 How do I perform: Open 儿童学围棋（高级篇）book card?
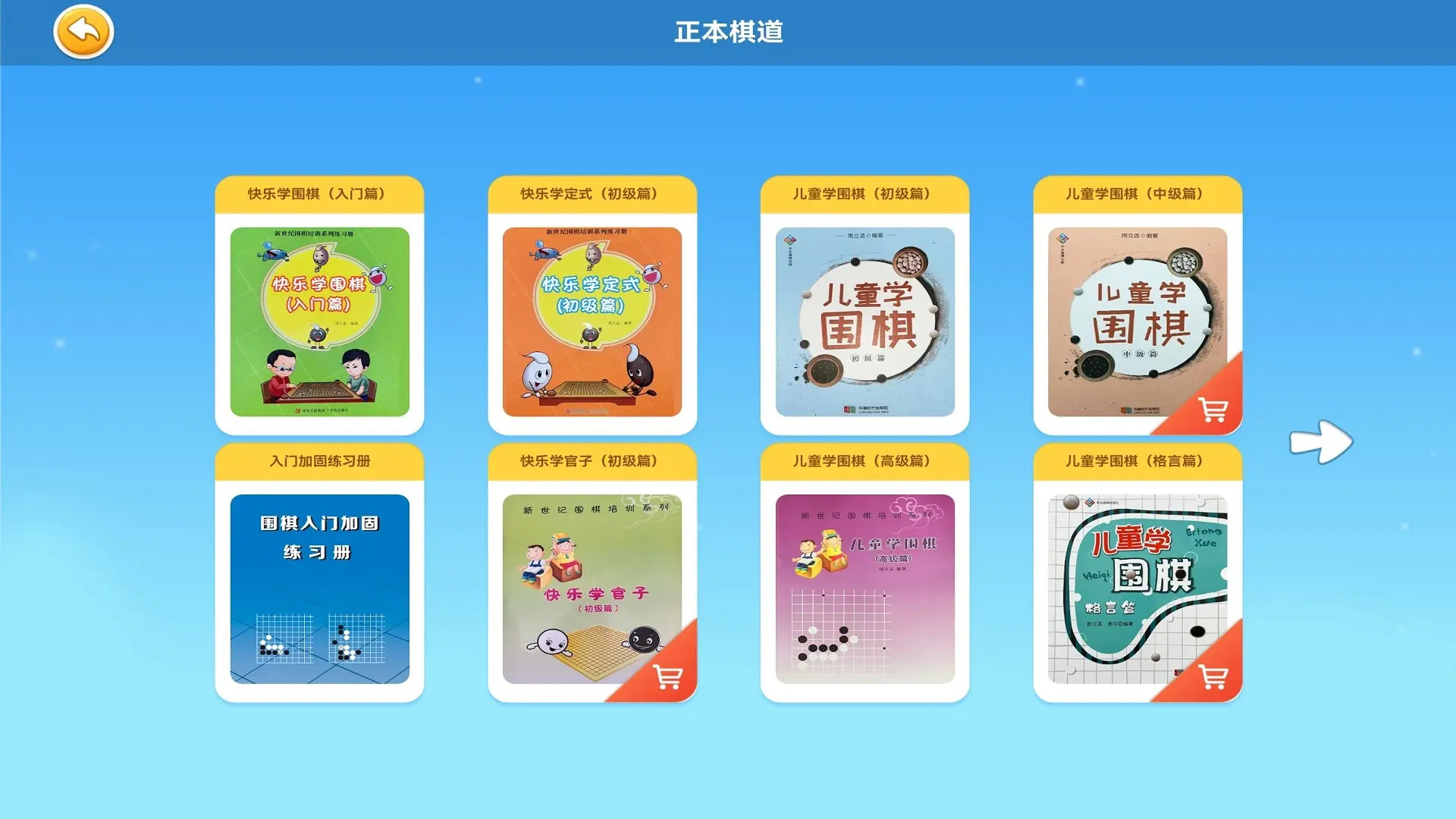pos(864,588)
